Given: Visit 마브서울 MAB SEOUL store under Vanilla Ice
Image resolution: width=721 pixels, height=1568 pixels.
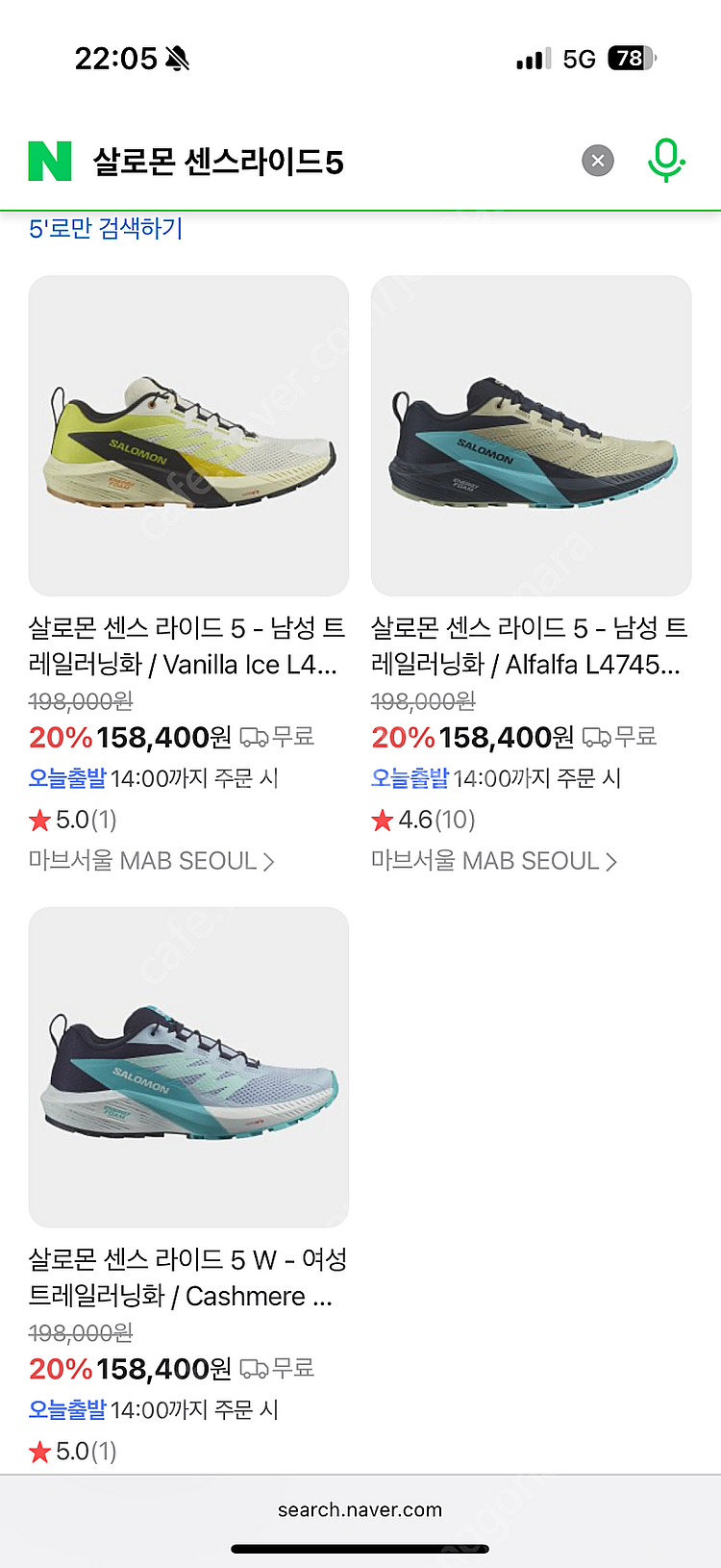Looking at the screenshot, I should pos(151,861).
